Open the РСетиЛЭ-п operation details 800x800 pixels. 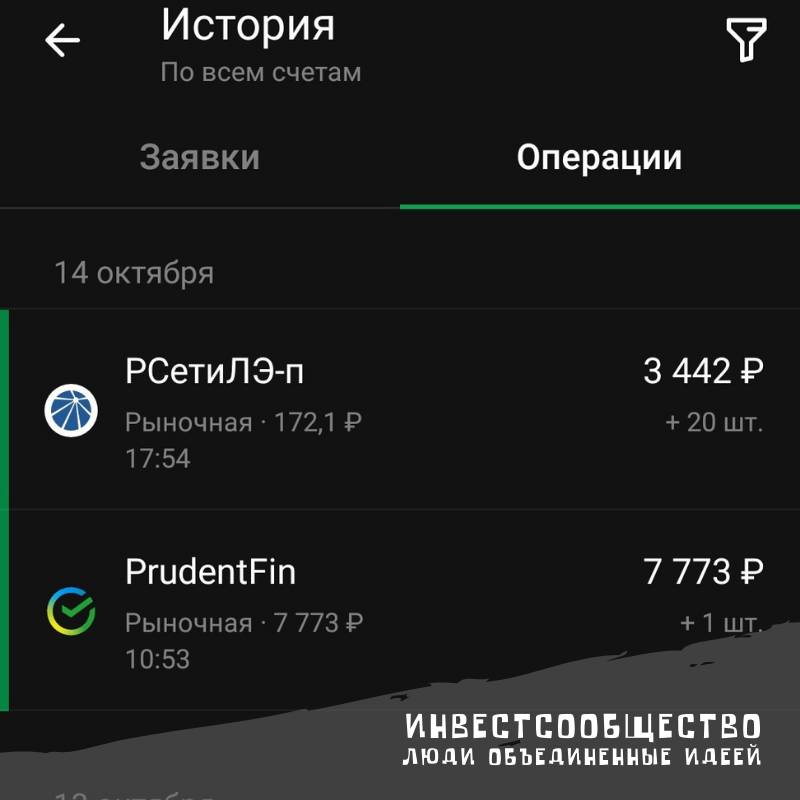[400, 410]
